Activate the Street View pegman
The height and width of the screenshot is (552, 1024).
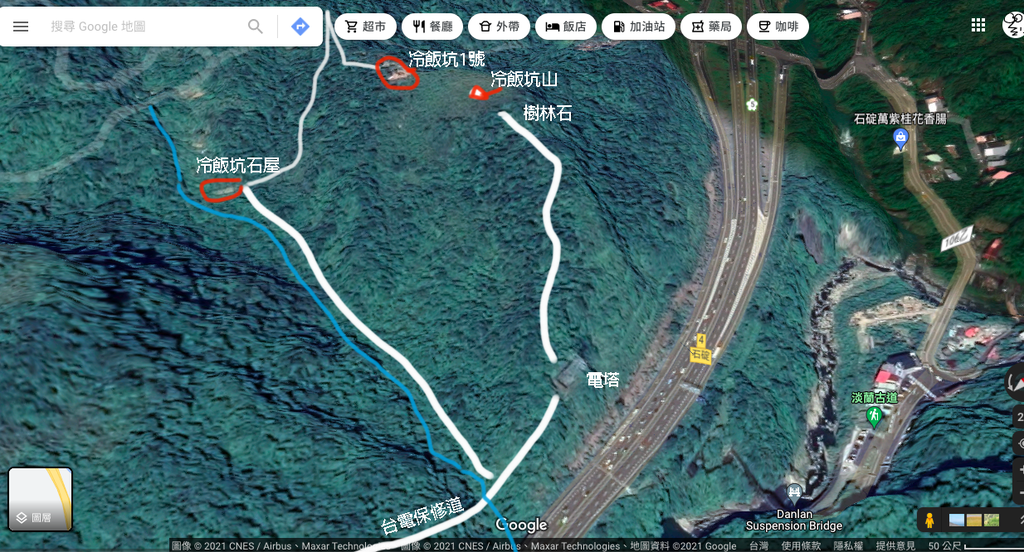[x=930, y=520]
